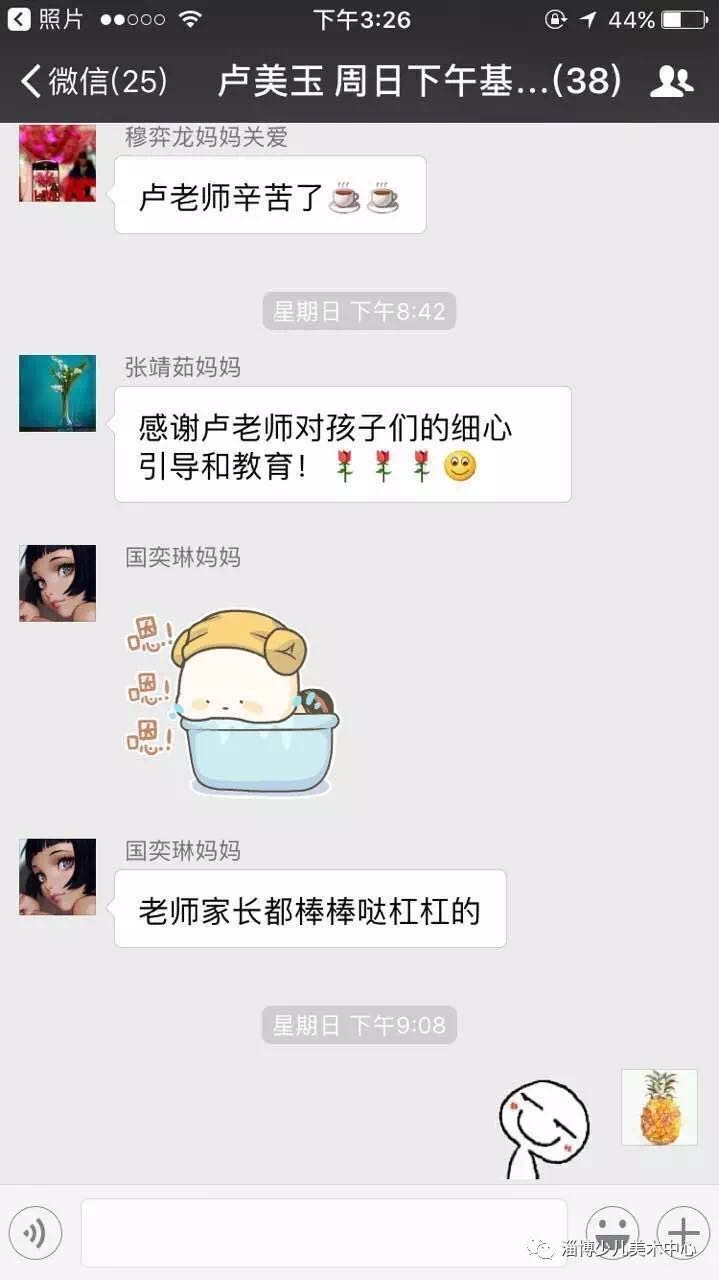The width and height of the screenshot is (719, 1280).
Task: Switch to voice message input
Action: tap(36, 1233)
